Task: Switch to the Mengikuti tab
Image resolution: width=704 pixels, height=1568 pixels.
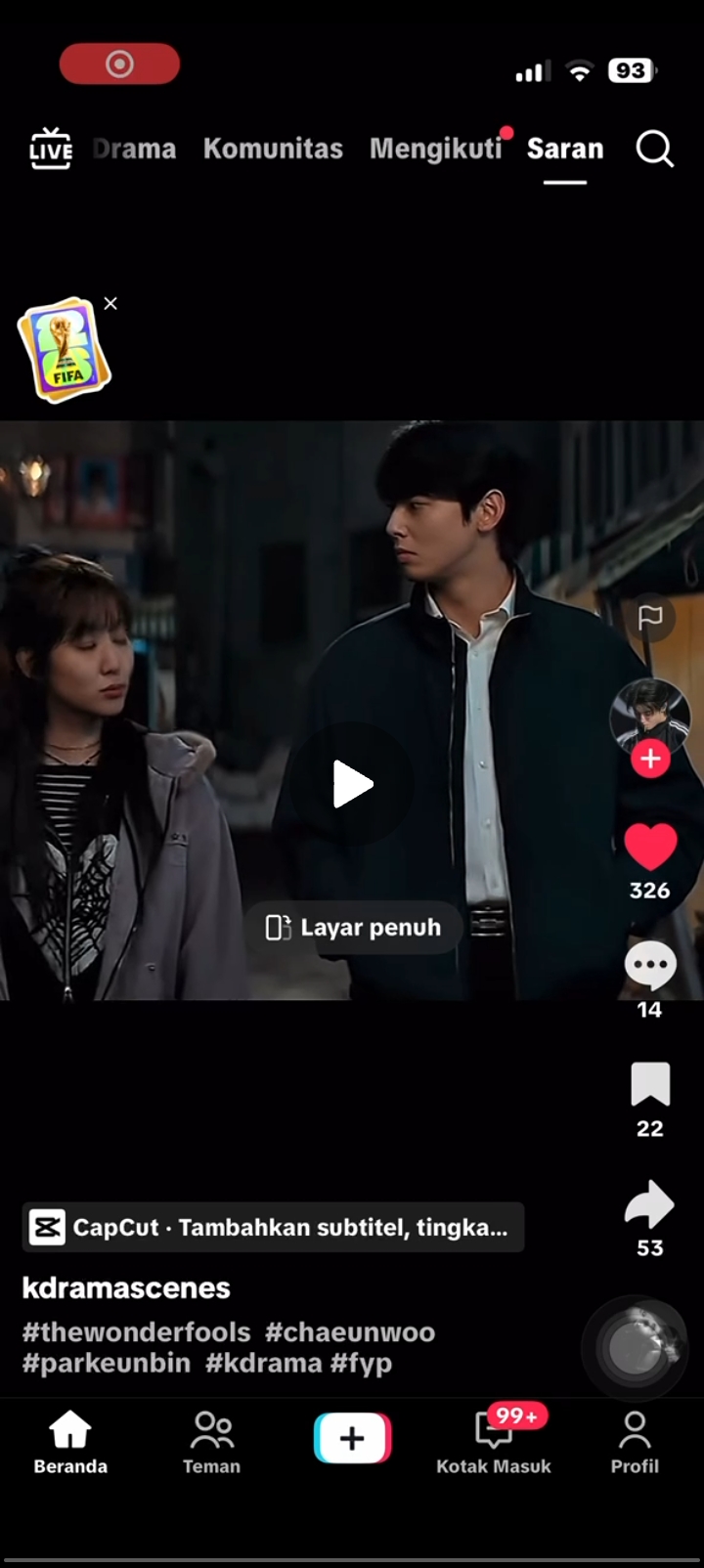Action: pos(435,149)
